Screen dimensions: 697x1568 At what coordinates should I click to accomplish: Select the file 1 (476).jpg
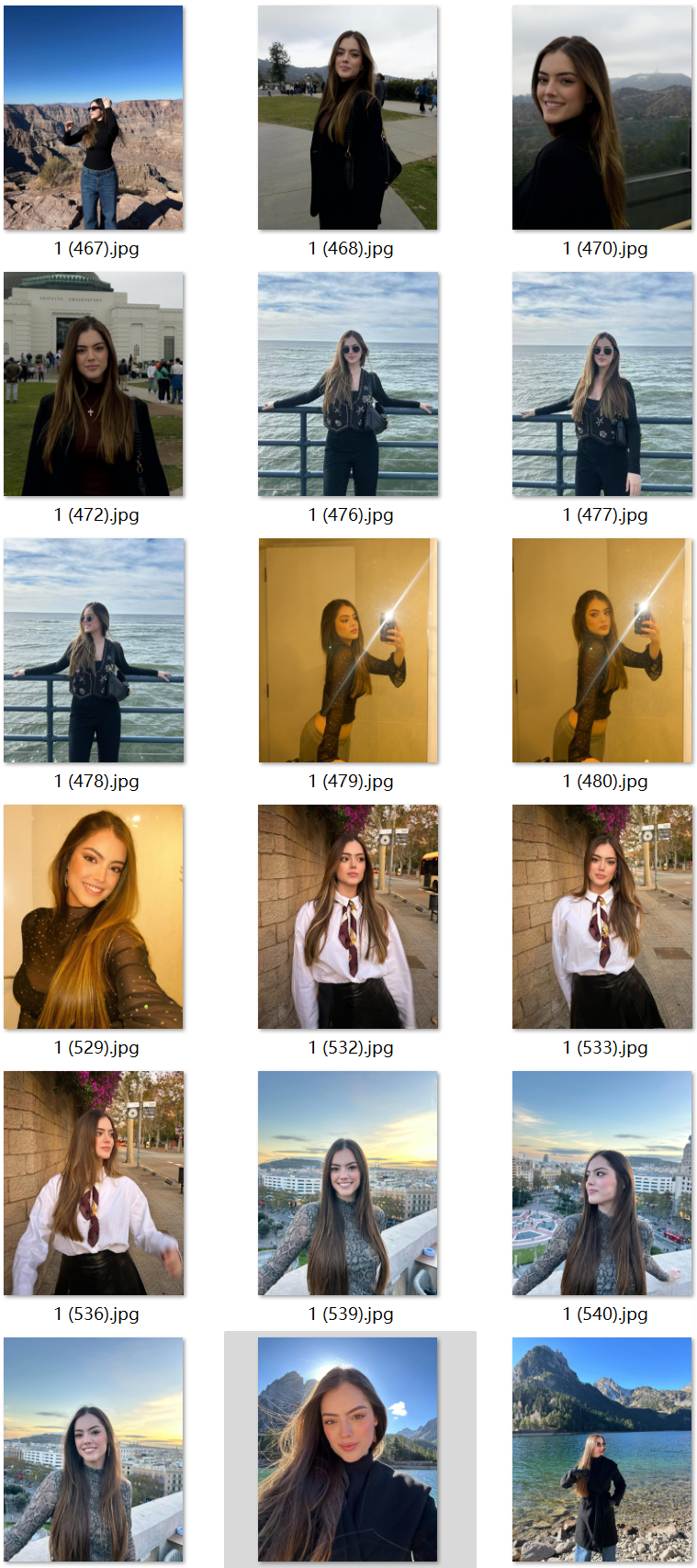tap(348, 384)
